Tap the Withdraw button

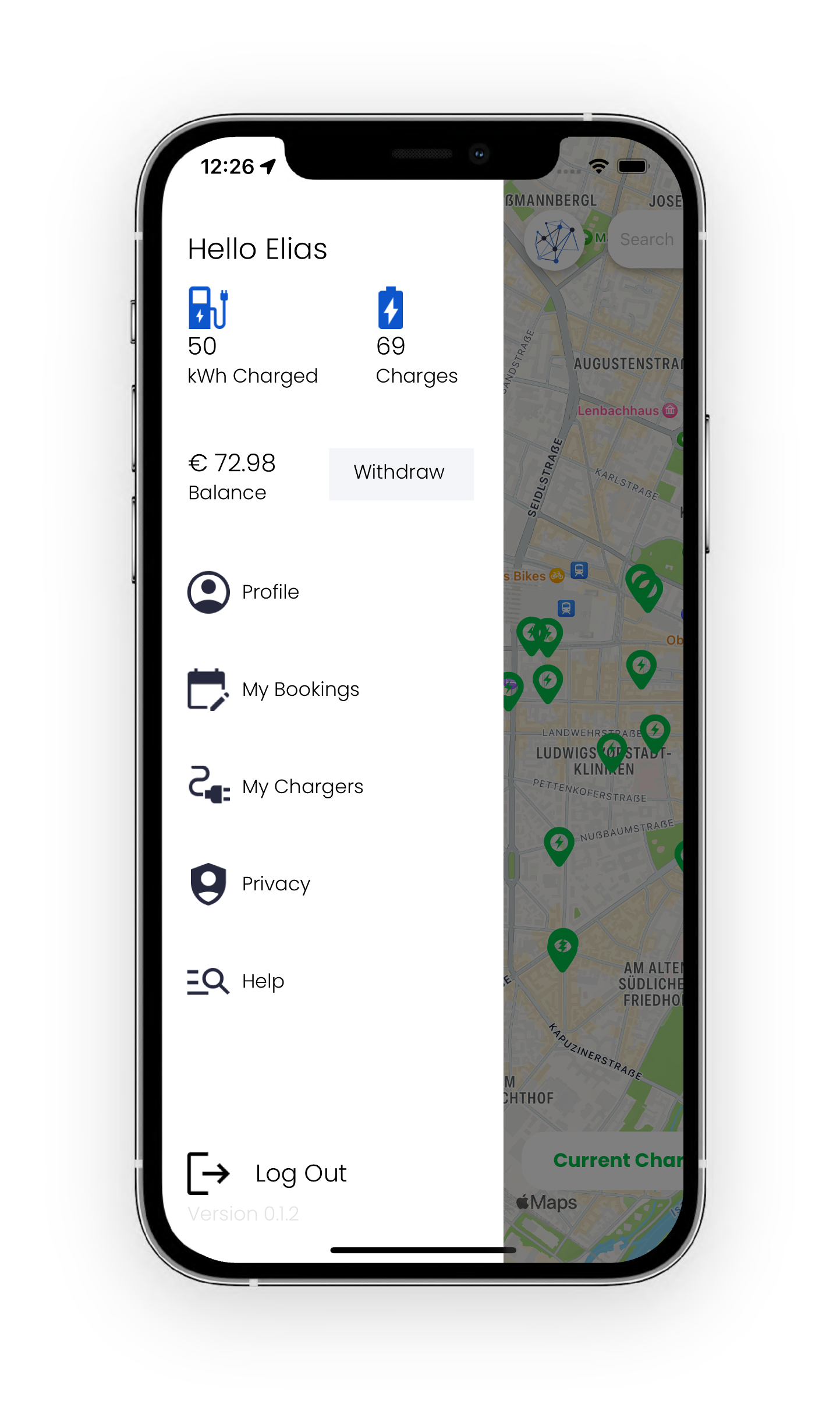pyautogui.click(x=400, y=473)
